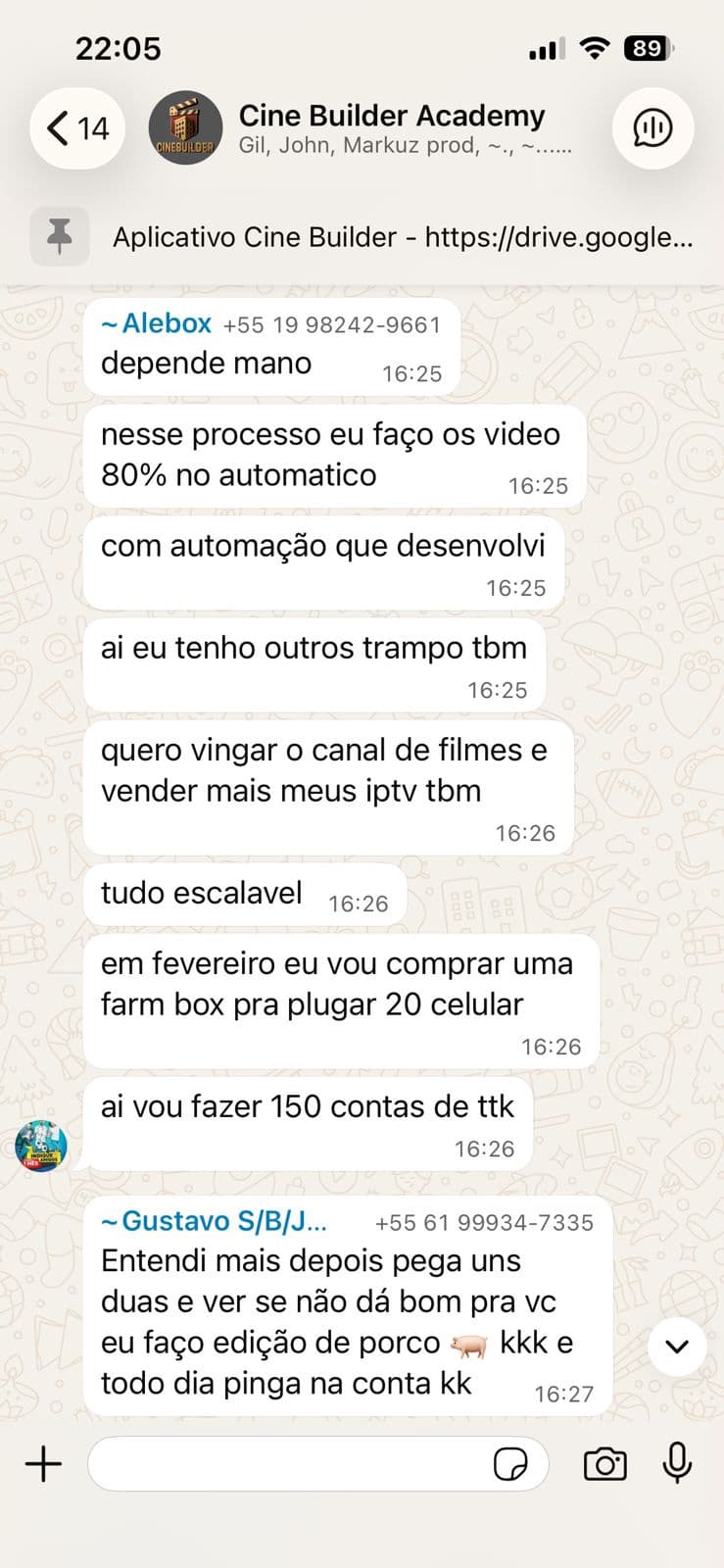Tap the cellular signal bars indicator
This screenshot has width=724, height=1568.
549,46
